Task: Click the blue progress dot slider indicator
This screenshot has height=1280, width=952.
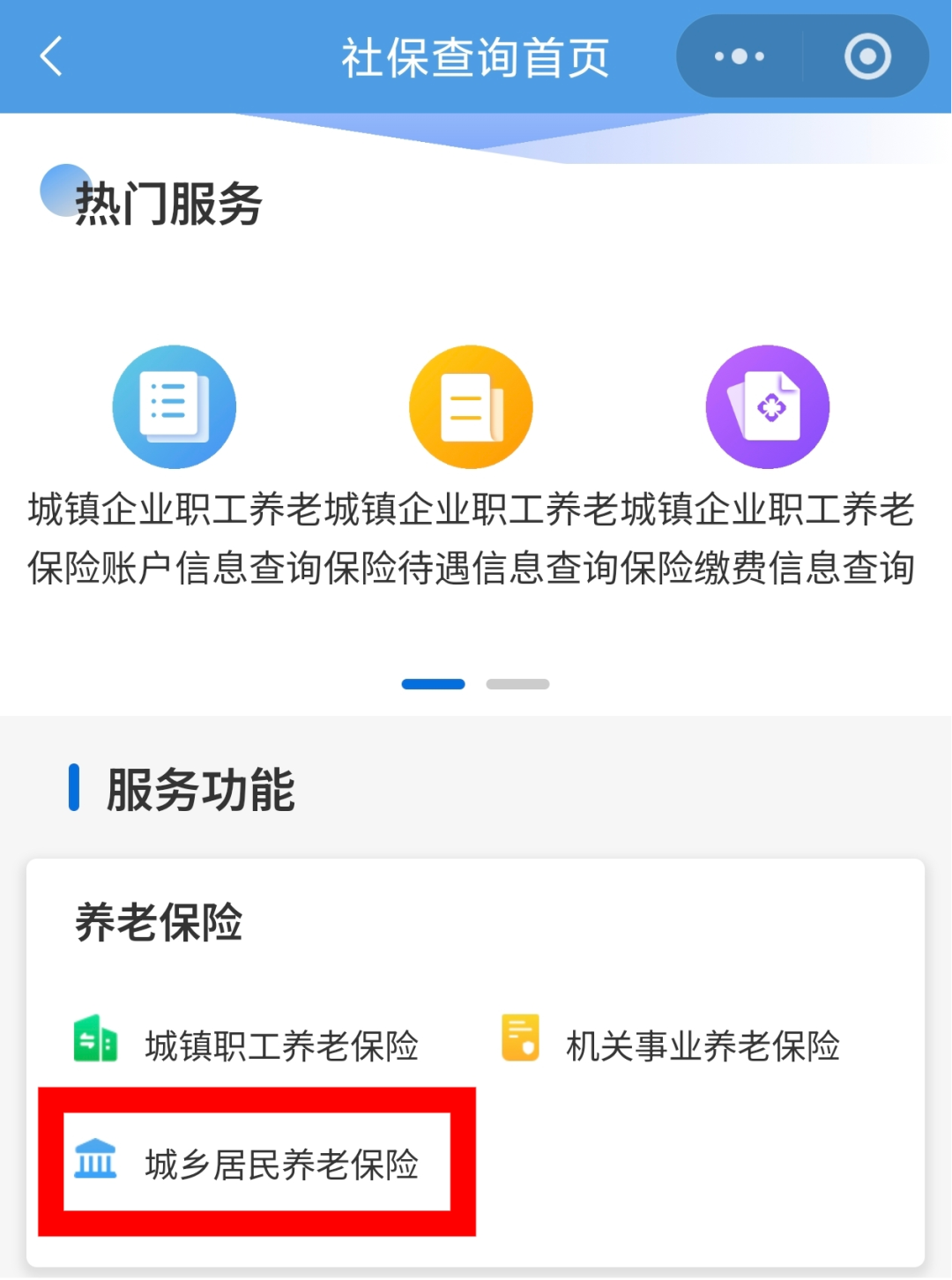Action: 433,683
